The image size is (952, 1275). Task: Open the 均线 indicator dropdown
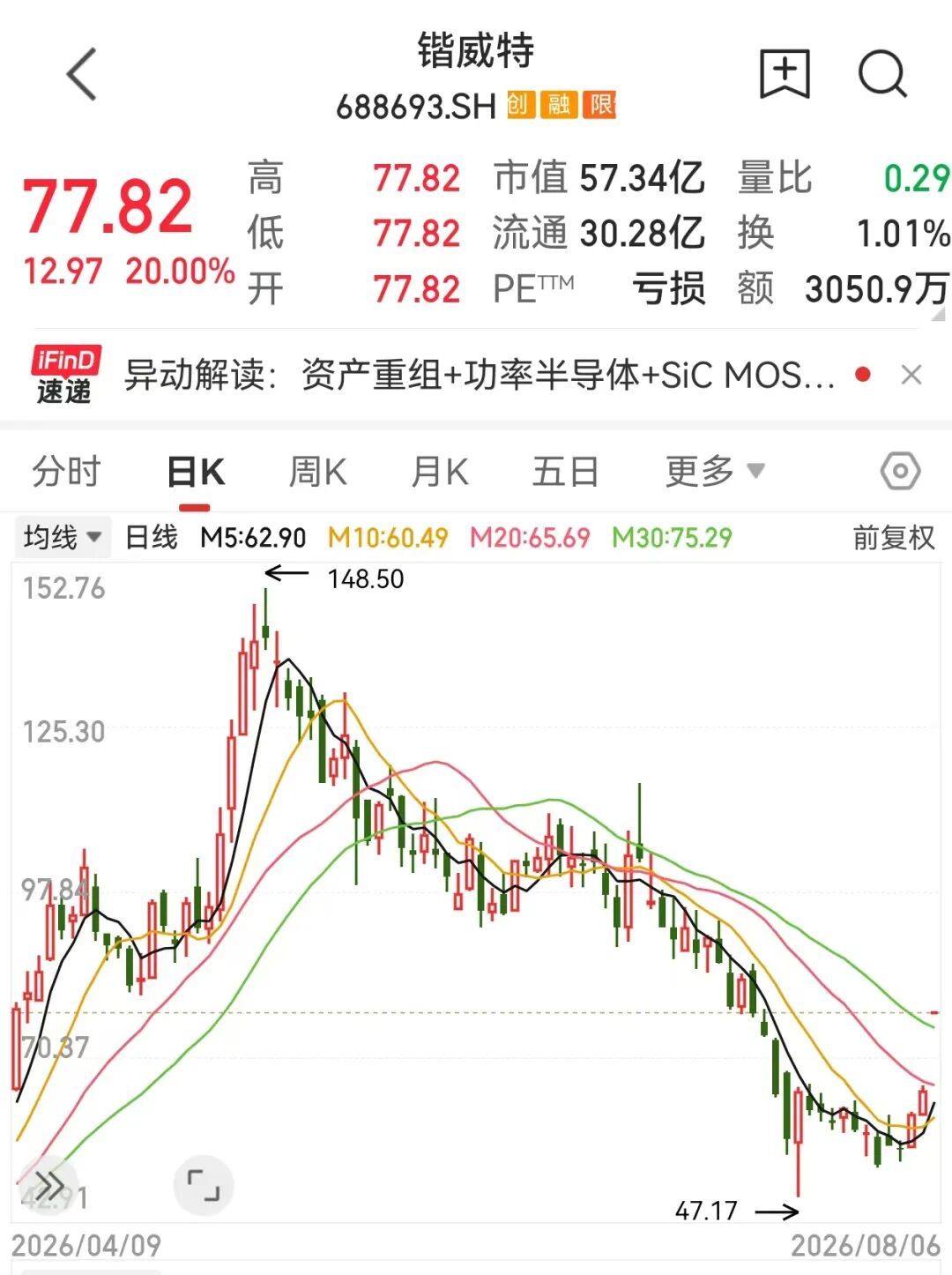click(x=63, y=537)
